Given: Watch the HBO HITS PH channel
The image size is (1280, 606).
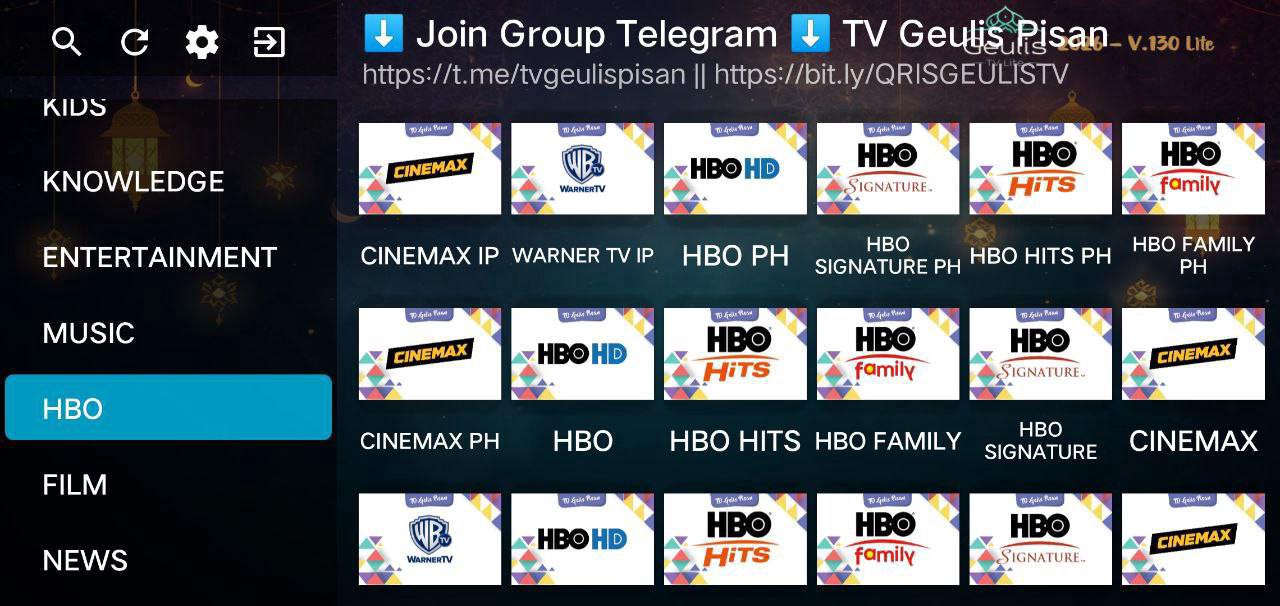Looking at the screenshot, I should point(1040,169).
